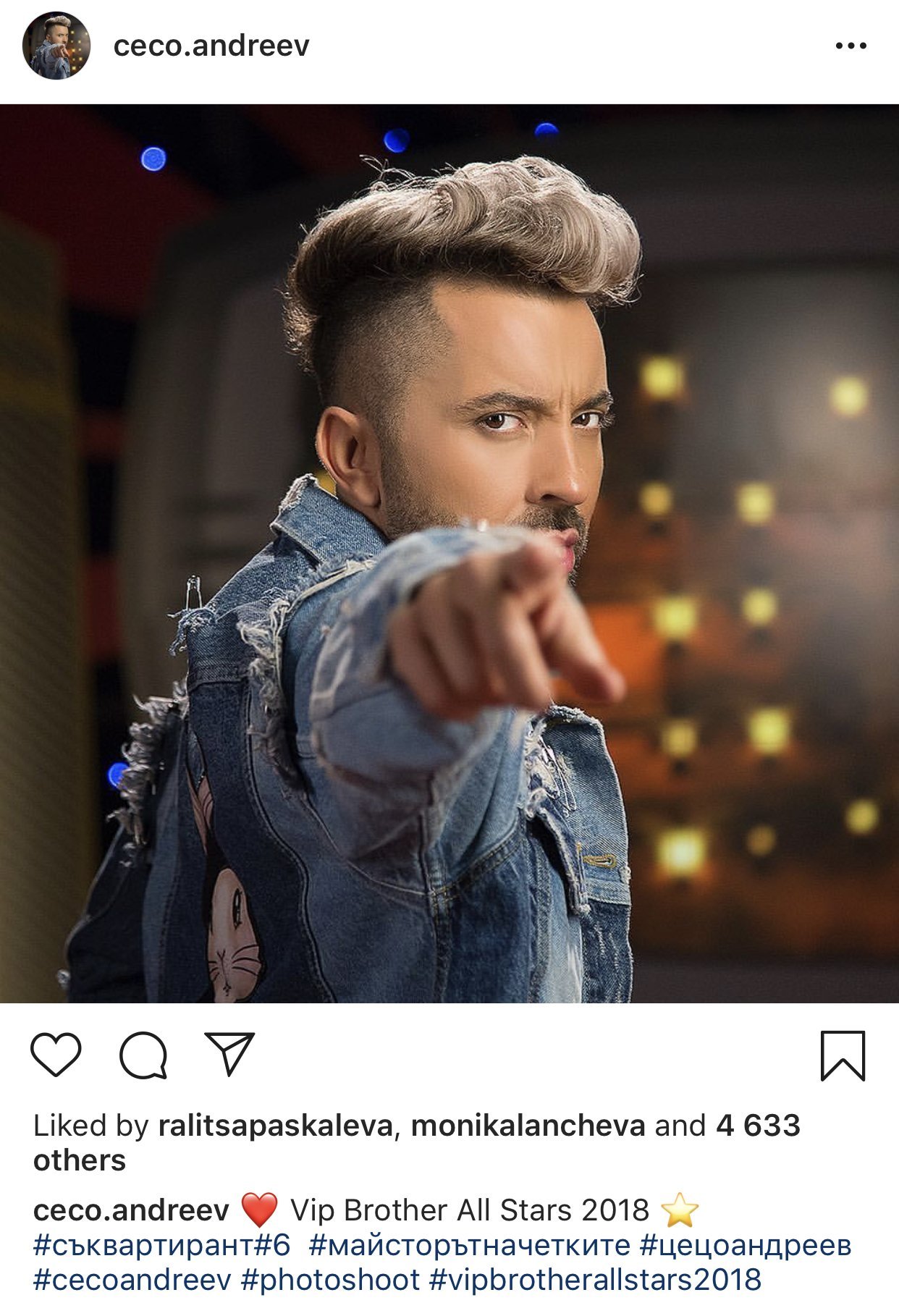The height and width of the screenshot is (1316, 899).
Task: Open hashtag #цецоандреев
Action: pyautogui.click(x=746, y=1246)
